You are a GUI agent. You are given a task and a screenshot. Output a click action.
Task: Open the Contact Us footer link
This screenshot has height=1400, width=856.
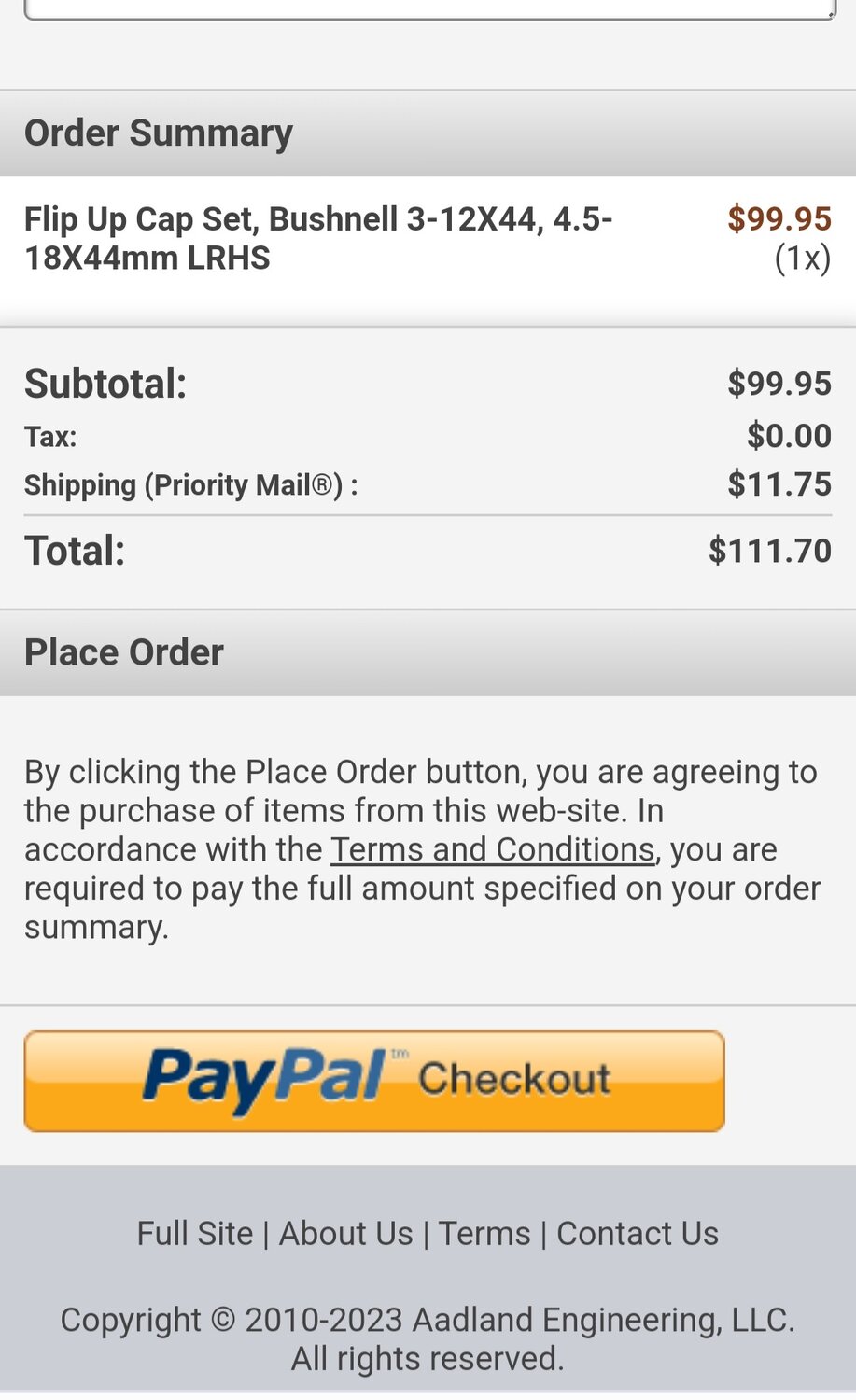[x=638, y=1233]
